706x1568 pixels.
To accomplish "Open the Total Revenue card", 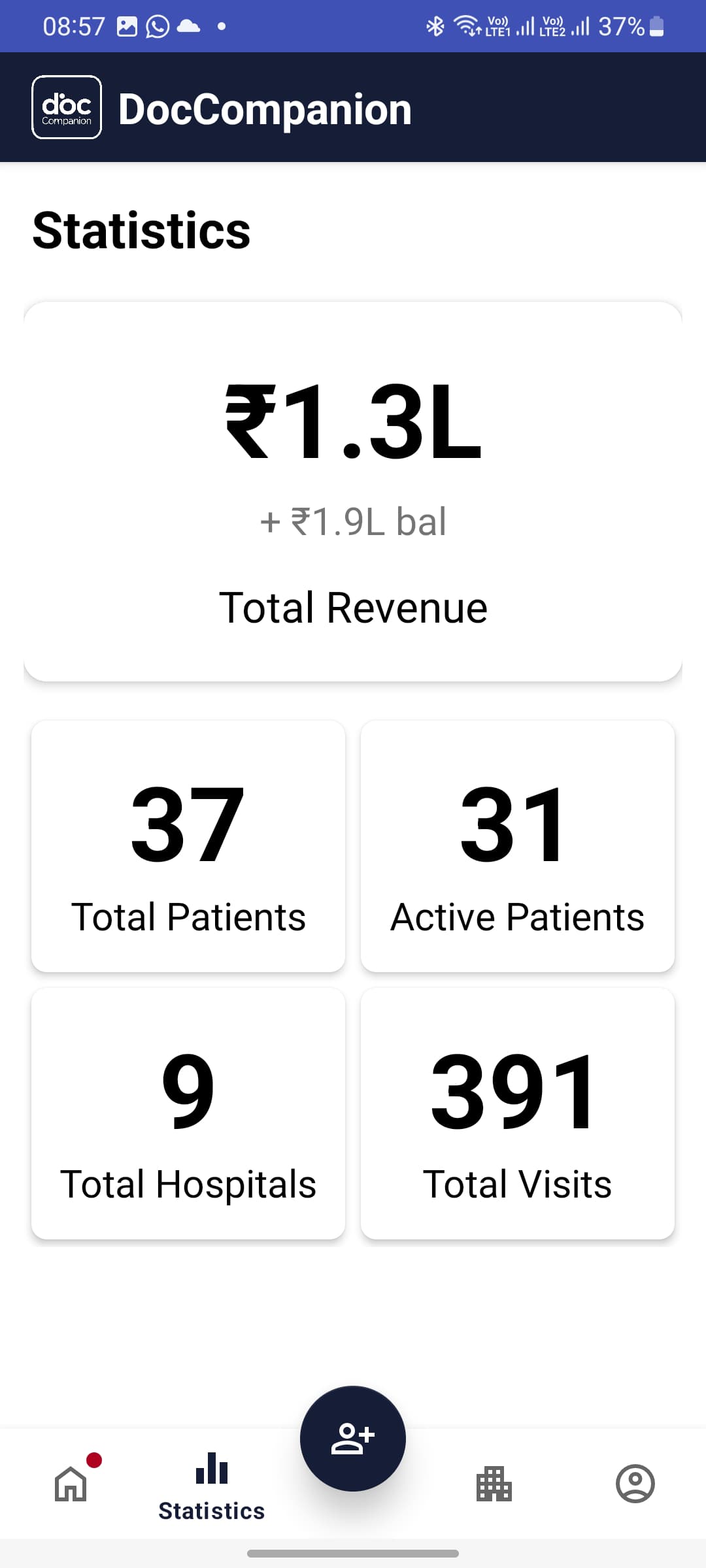I will [x=353, y=490].
